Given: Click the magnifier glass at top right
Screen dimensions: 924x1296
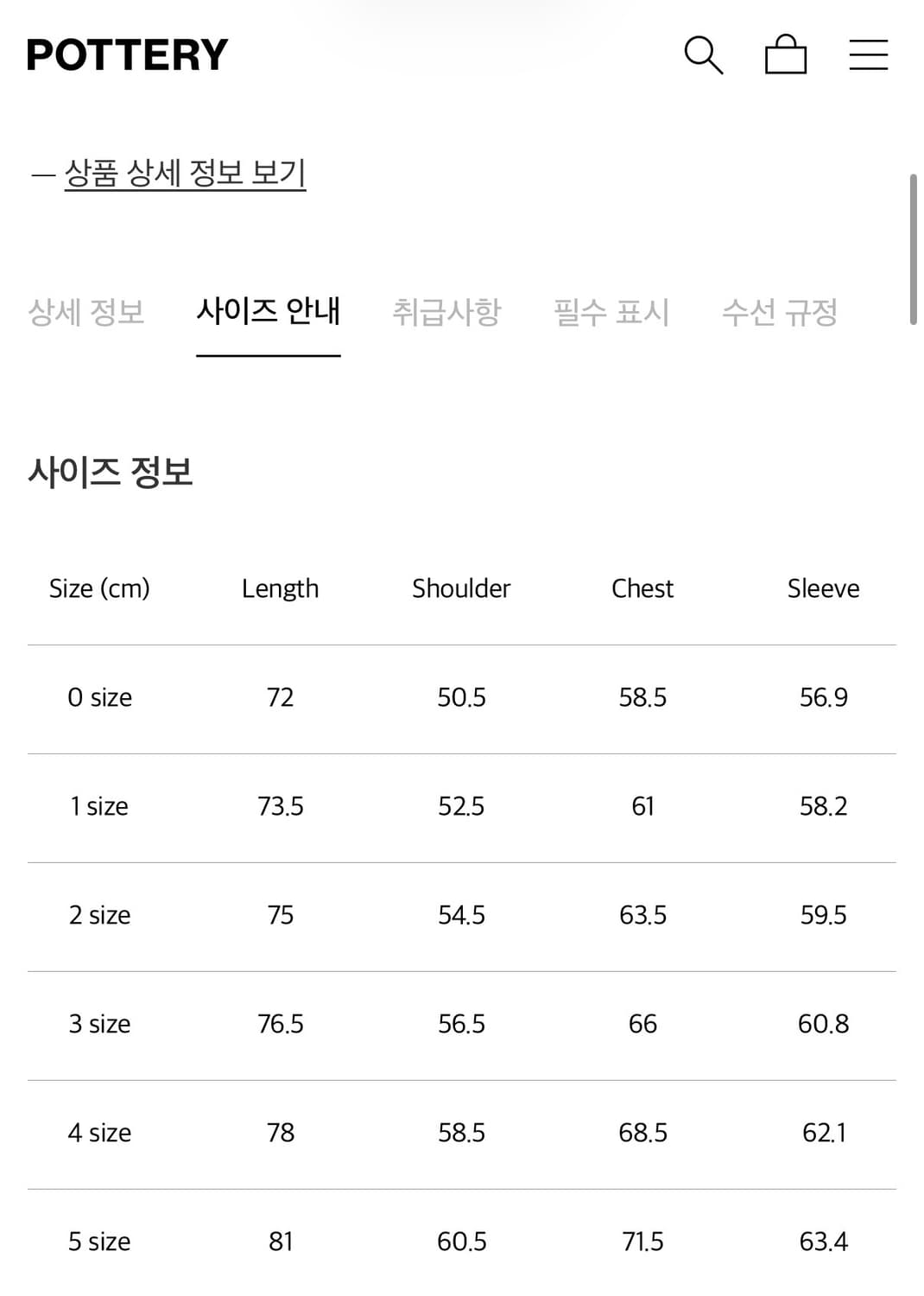Looking at the screenshot, I should (x=704, y=54).
